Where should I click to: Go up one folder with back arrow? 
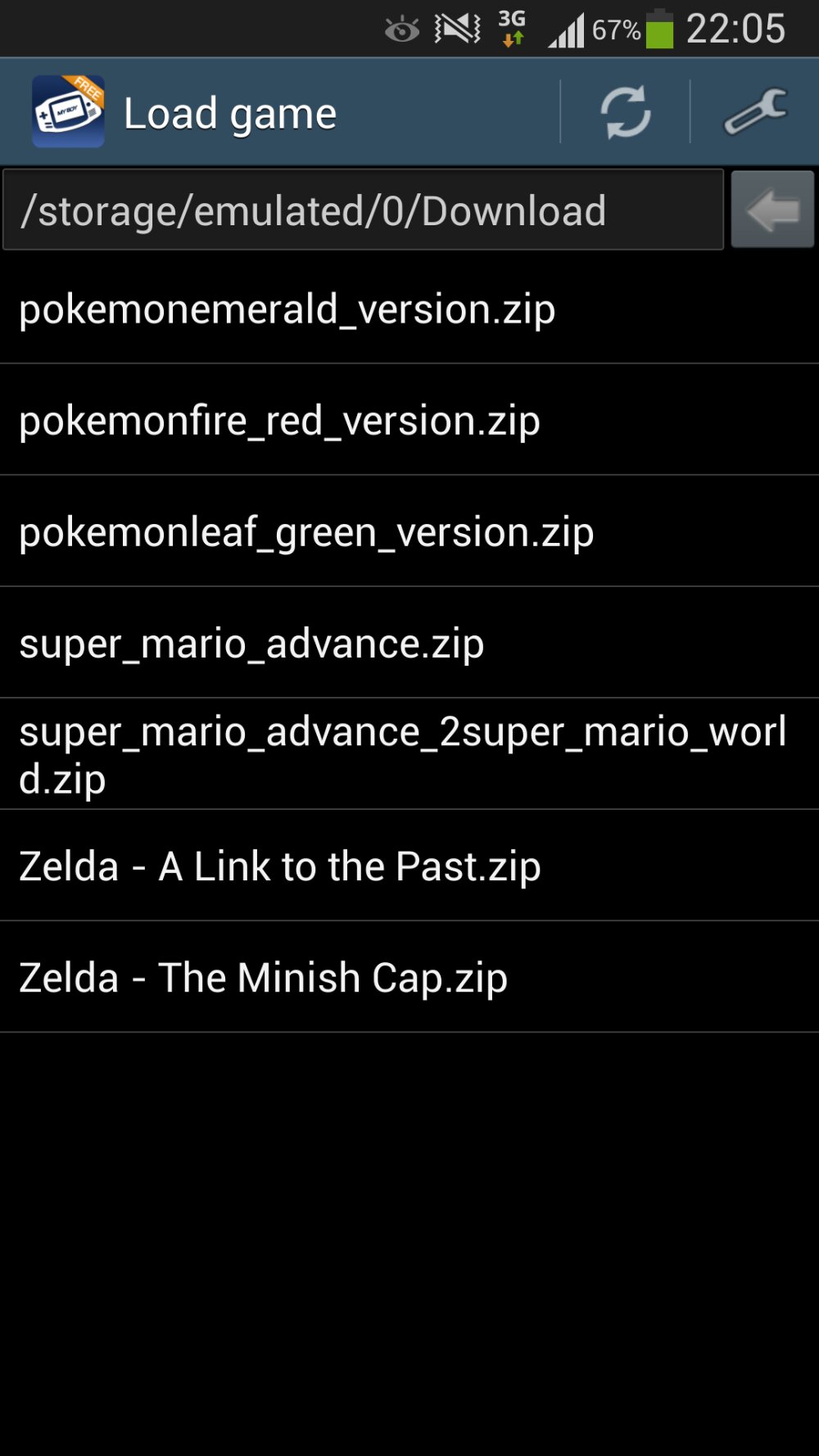(772, 209)
